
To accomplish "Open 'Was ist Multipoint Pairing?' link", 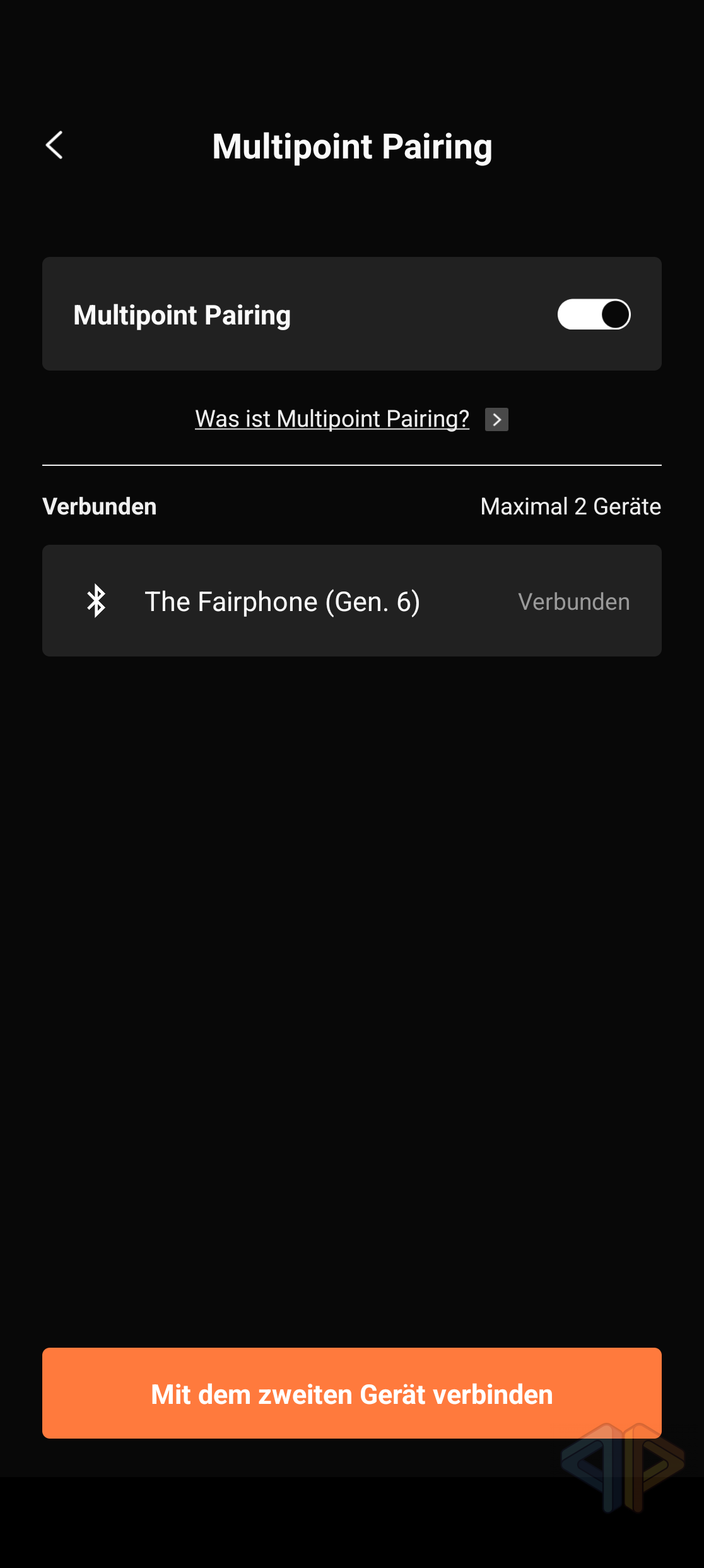I will coord(332,419).
